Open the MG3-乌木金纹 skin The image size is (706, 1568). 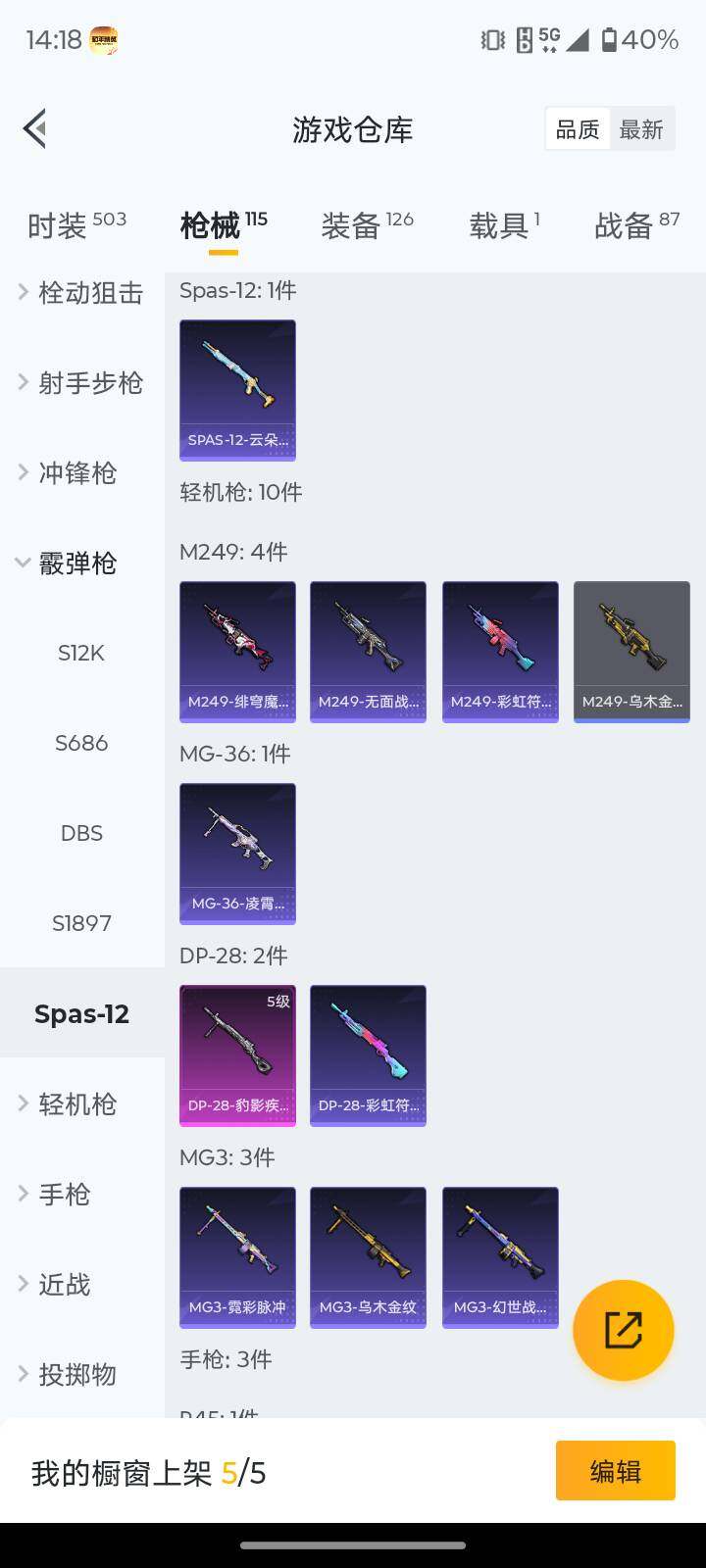point(368,1256)
